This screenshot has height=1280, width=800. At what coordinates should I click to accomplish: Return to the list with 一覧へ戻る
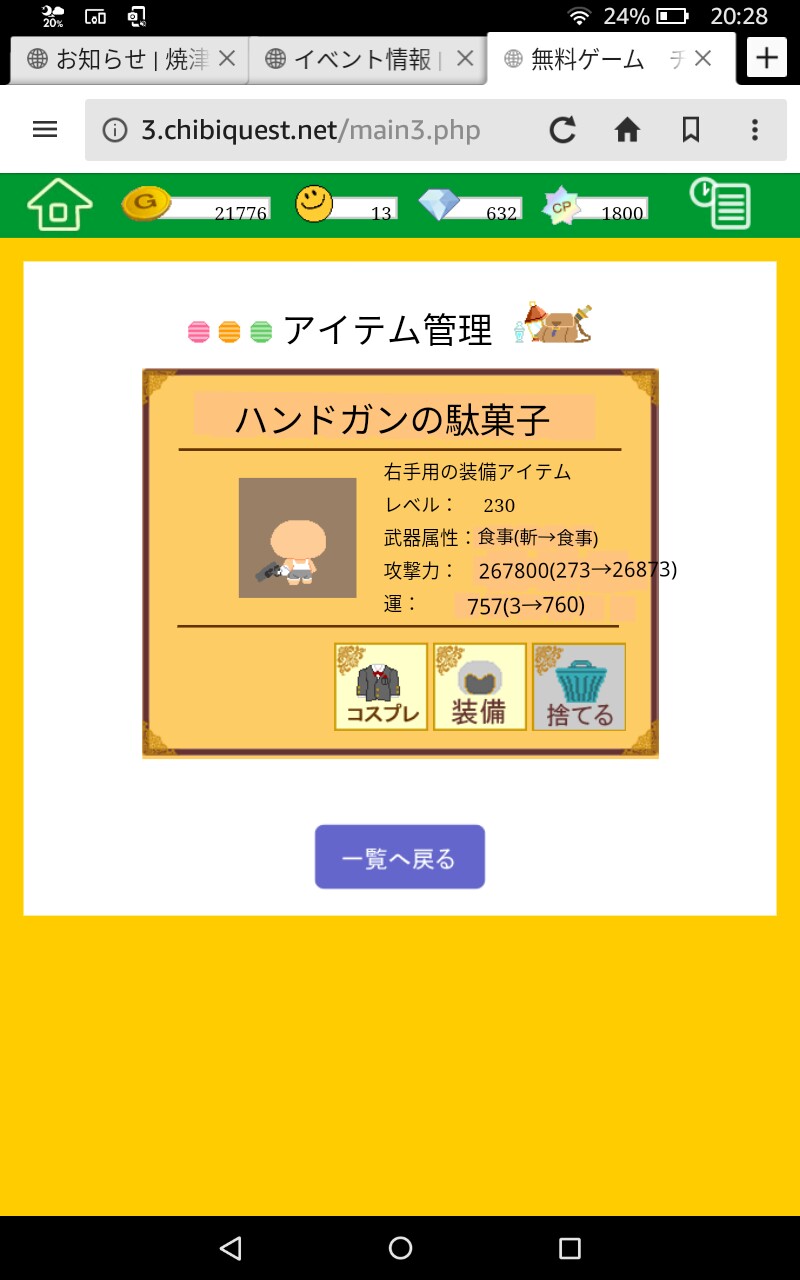(400, 857)
